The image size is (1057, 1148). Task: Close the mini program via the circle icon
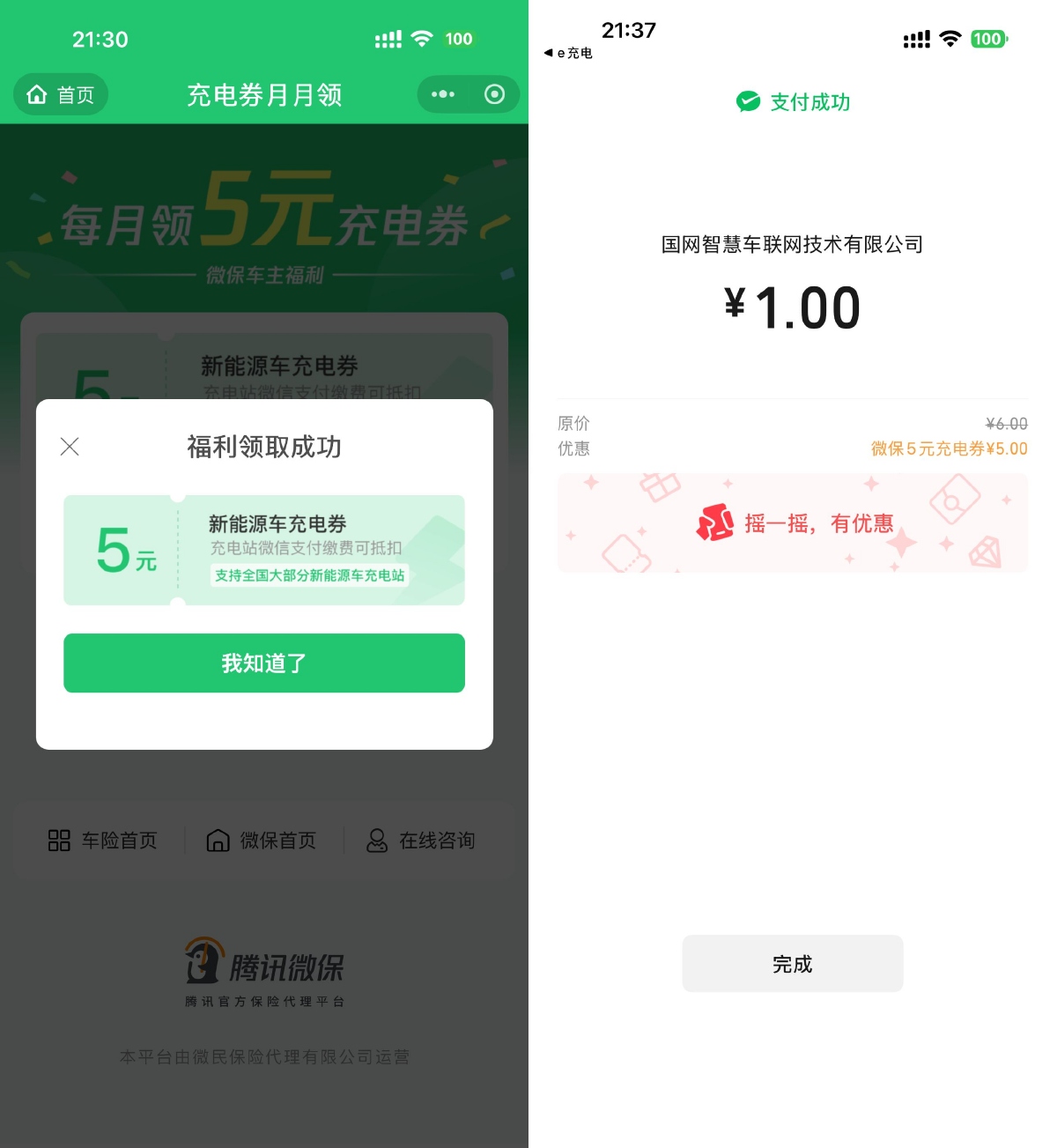tap(495, 94)
